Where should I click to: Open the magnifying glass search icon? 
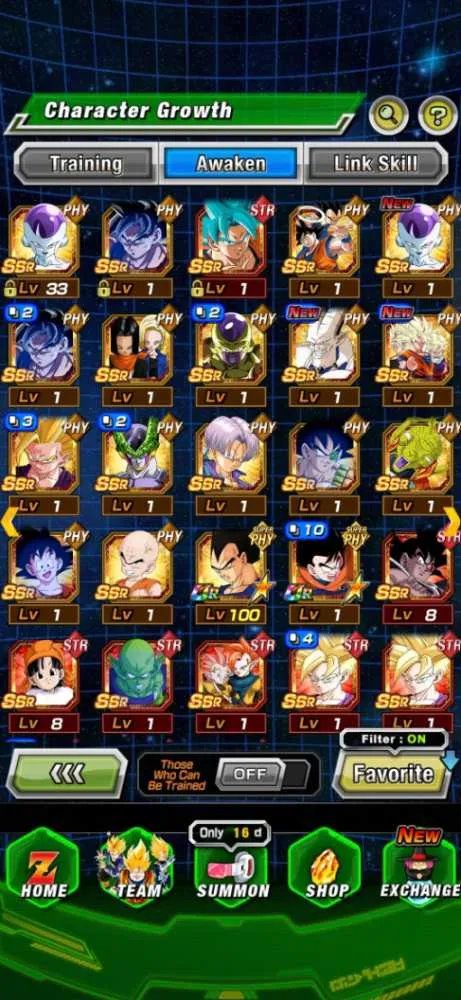[389, 115]
